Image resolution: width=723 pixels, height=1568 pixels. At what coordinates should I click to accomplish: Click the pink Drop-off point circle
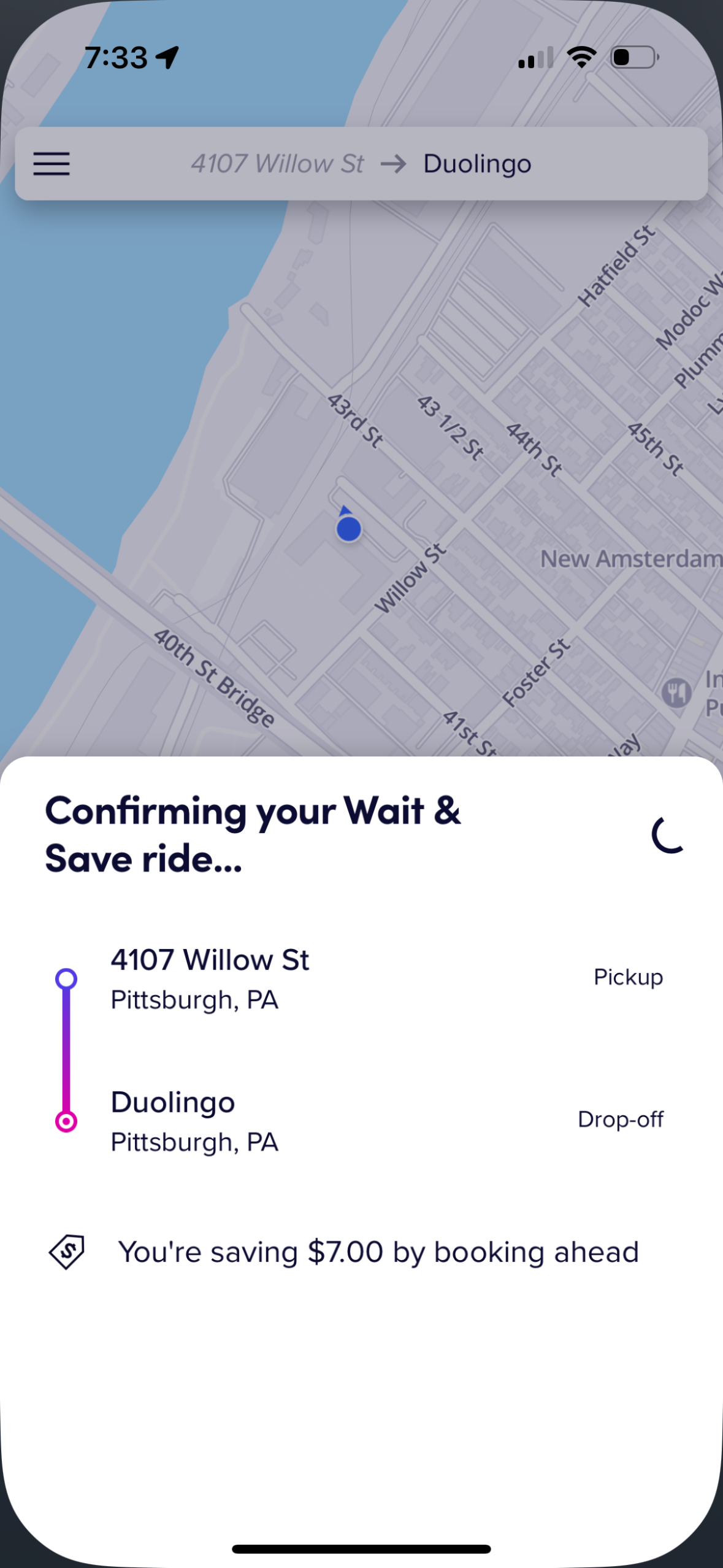tap(66, 1123)
